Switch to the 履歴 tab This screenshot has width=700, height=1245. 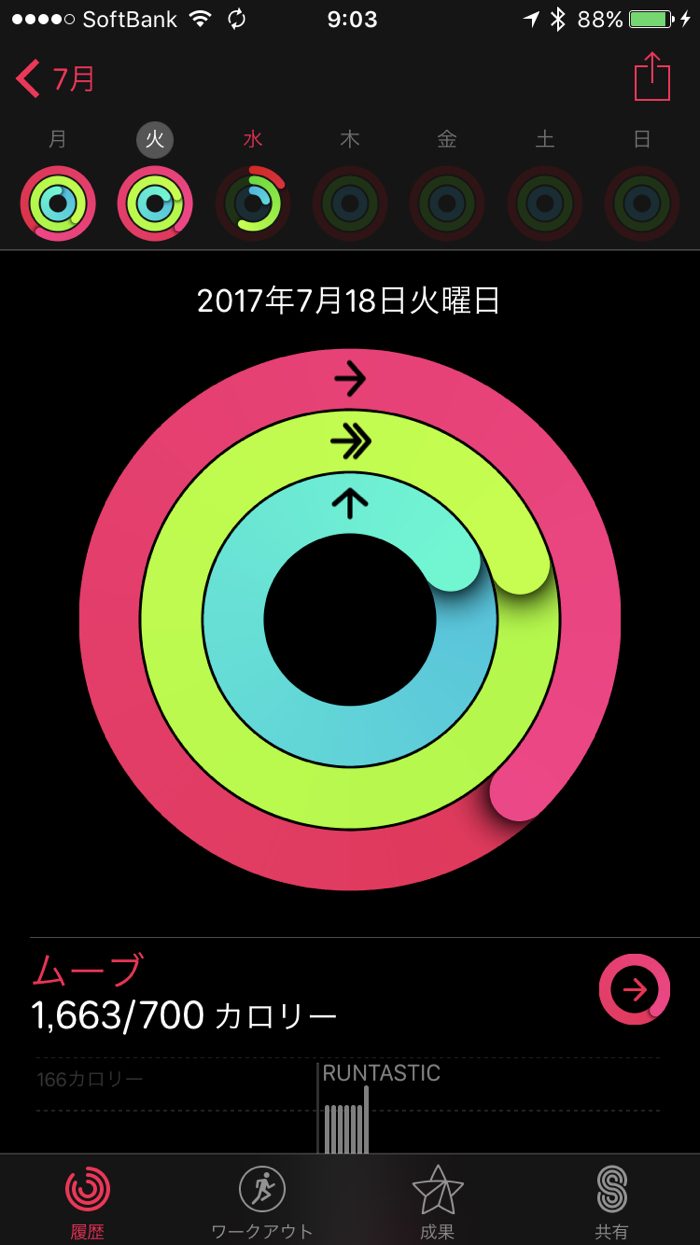click(88, 1200)
